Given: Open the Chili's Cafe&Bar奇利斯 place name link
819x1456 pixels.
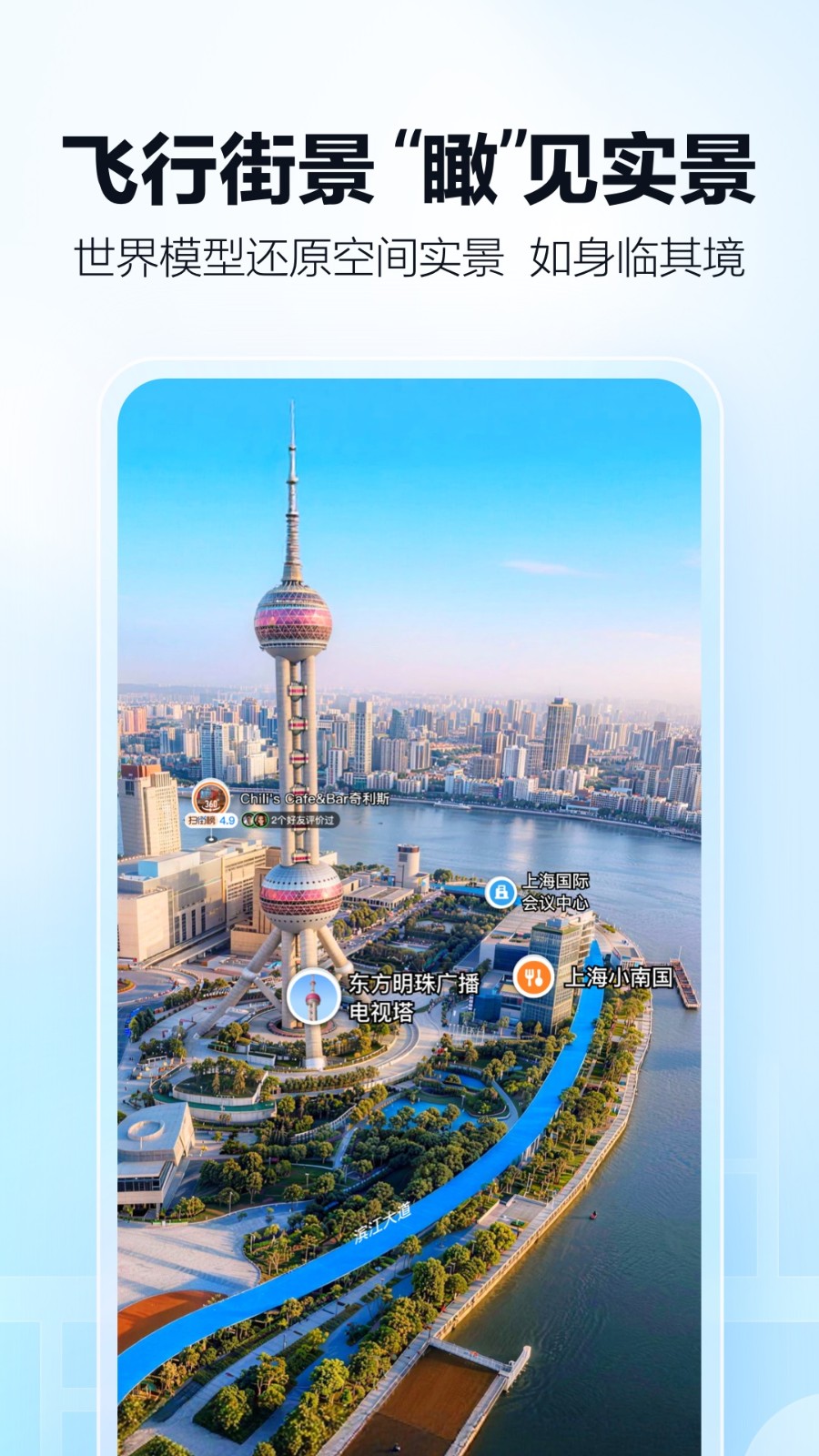Looking at the screenshot, I should [317, 798].
